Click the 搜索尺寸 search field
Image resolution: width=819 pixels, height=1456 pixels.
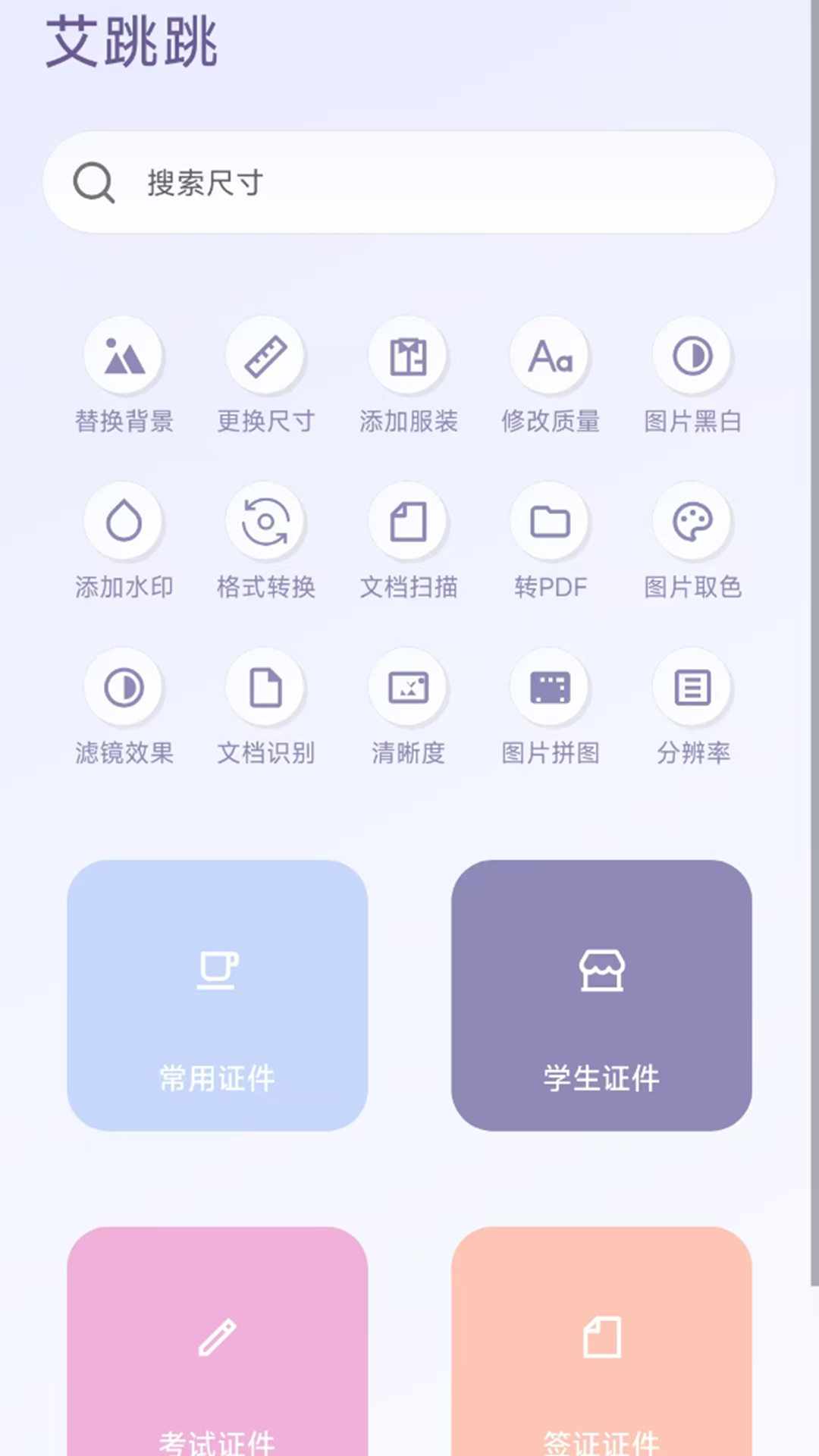pyautogui.click(x=409, y=182)
